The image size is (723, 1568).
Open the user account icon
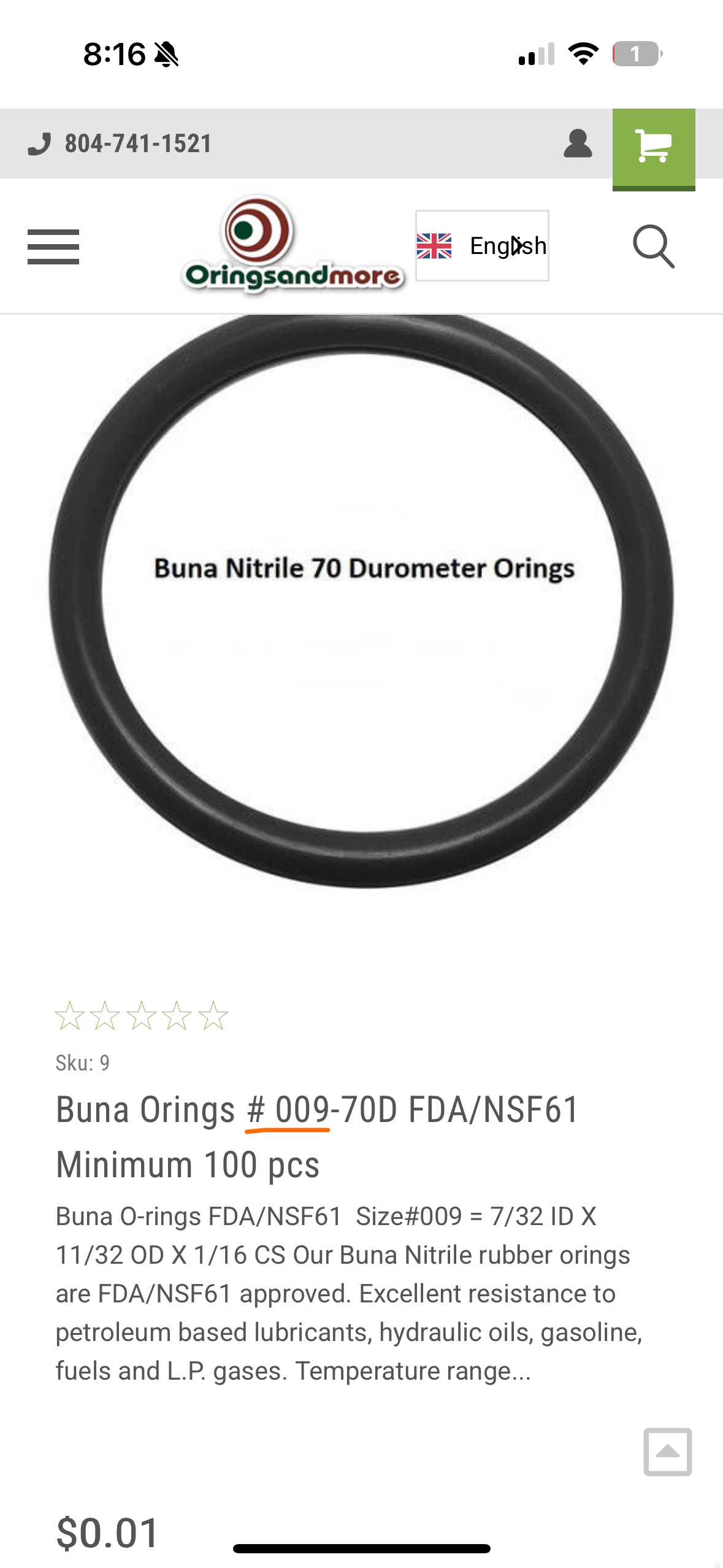coord(577,144)
